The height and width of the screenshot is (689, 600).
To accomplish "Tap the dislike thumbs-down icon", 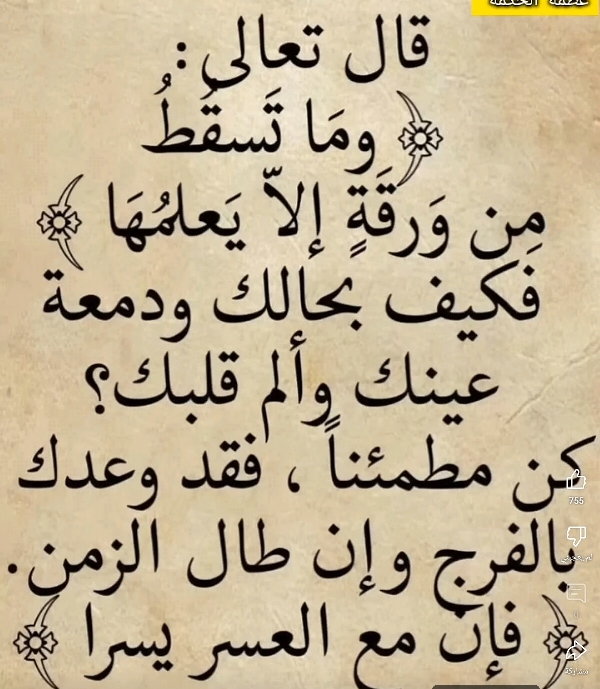I will (576, 536).
